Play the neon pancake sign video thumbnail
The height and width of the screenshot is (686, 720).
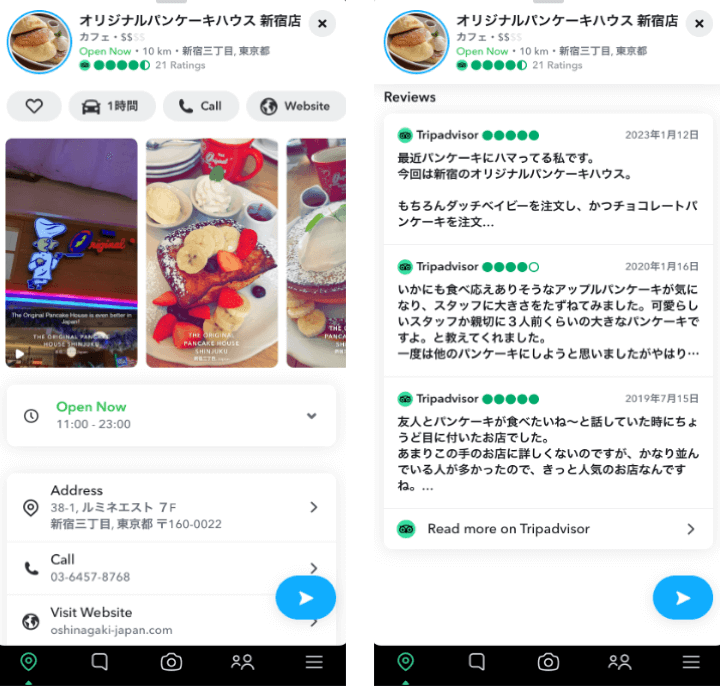(71, 253)
